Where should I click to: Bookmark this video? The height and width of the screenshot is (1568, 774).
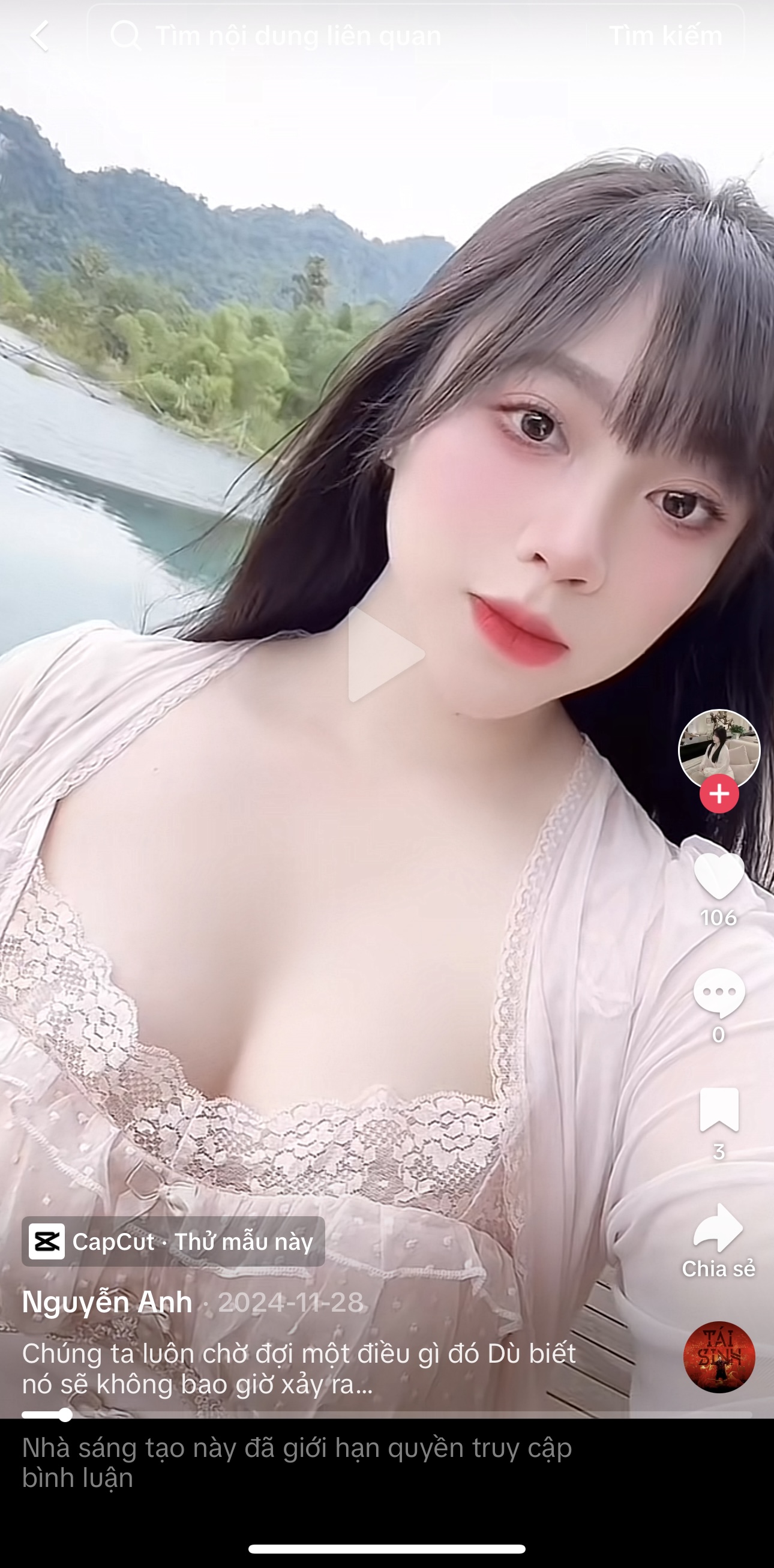tap(719, 1110)
